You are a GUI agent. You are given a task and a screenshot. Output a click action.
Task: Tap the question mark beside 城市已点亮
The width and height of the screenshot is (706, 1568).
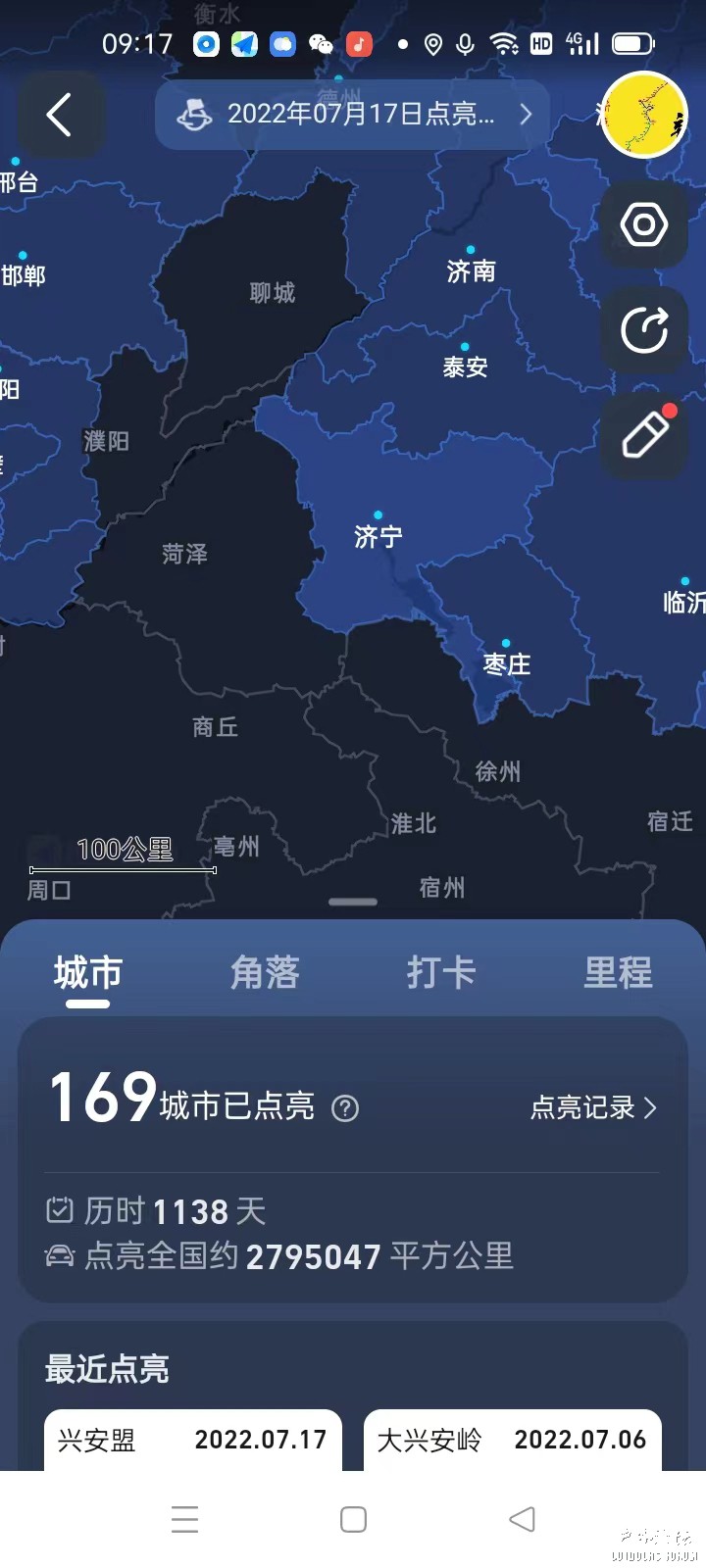345,1108
